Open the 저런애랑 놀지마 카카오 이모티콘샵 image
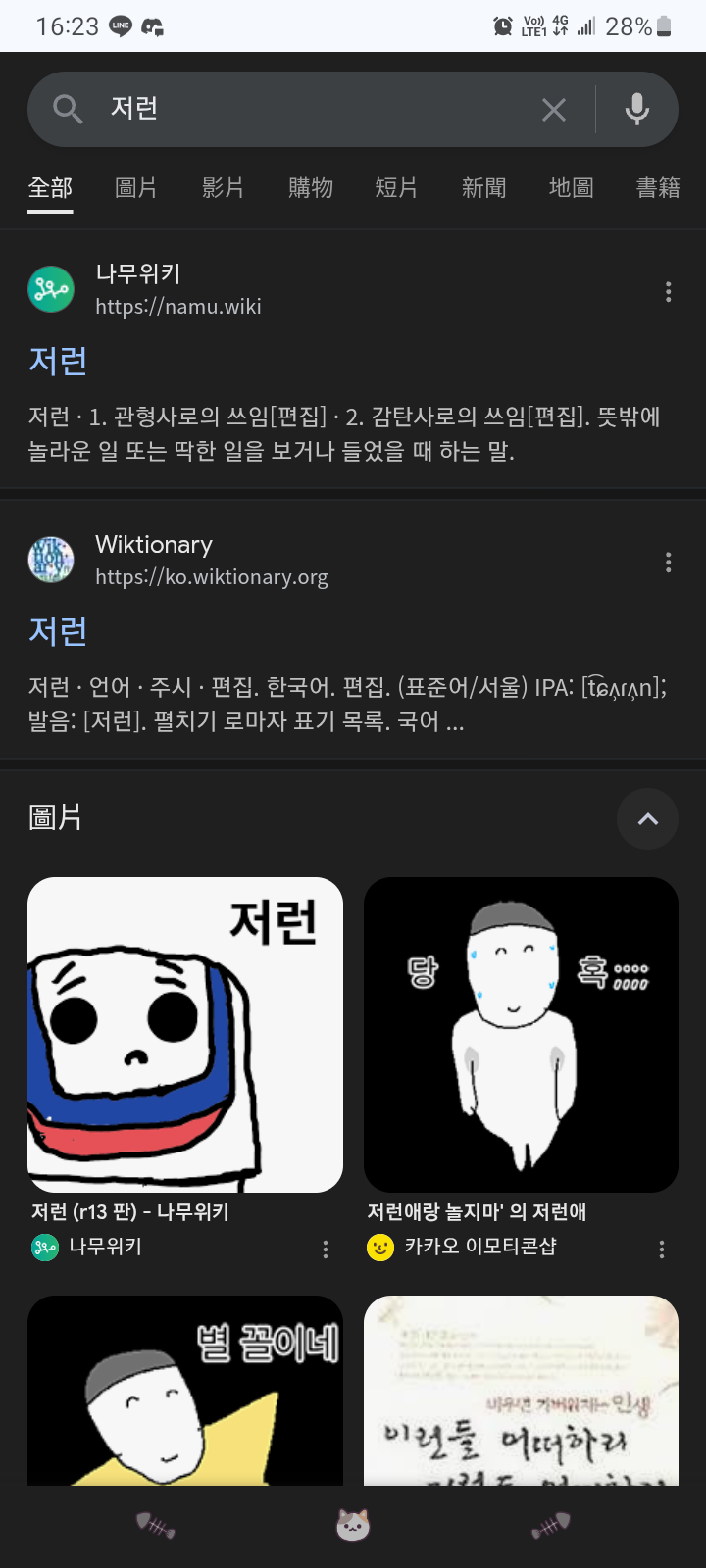This screenshot has height=1568, width=706. click(x=521, y=1034)
